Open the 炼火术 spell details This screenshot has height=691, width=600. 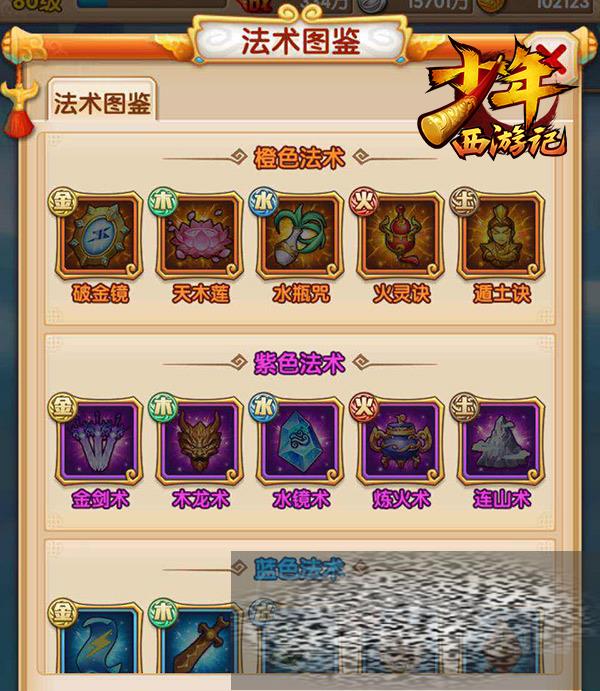click(398, 441)
